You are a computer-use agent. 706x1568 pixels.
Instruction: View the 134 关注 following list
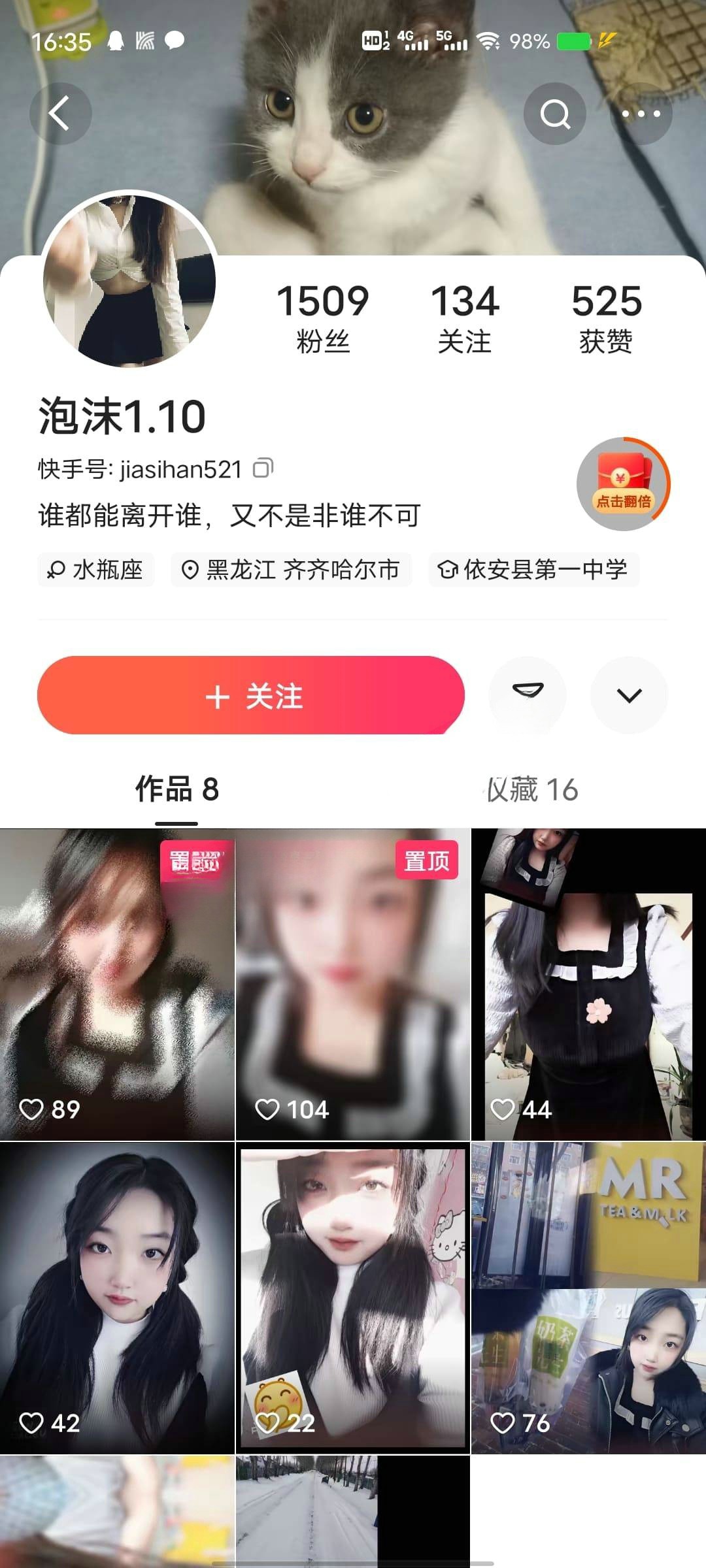click(x=465, y=318)
